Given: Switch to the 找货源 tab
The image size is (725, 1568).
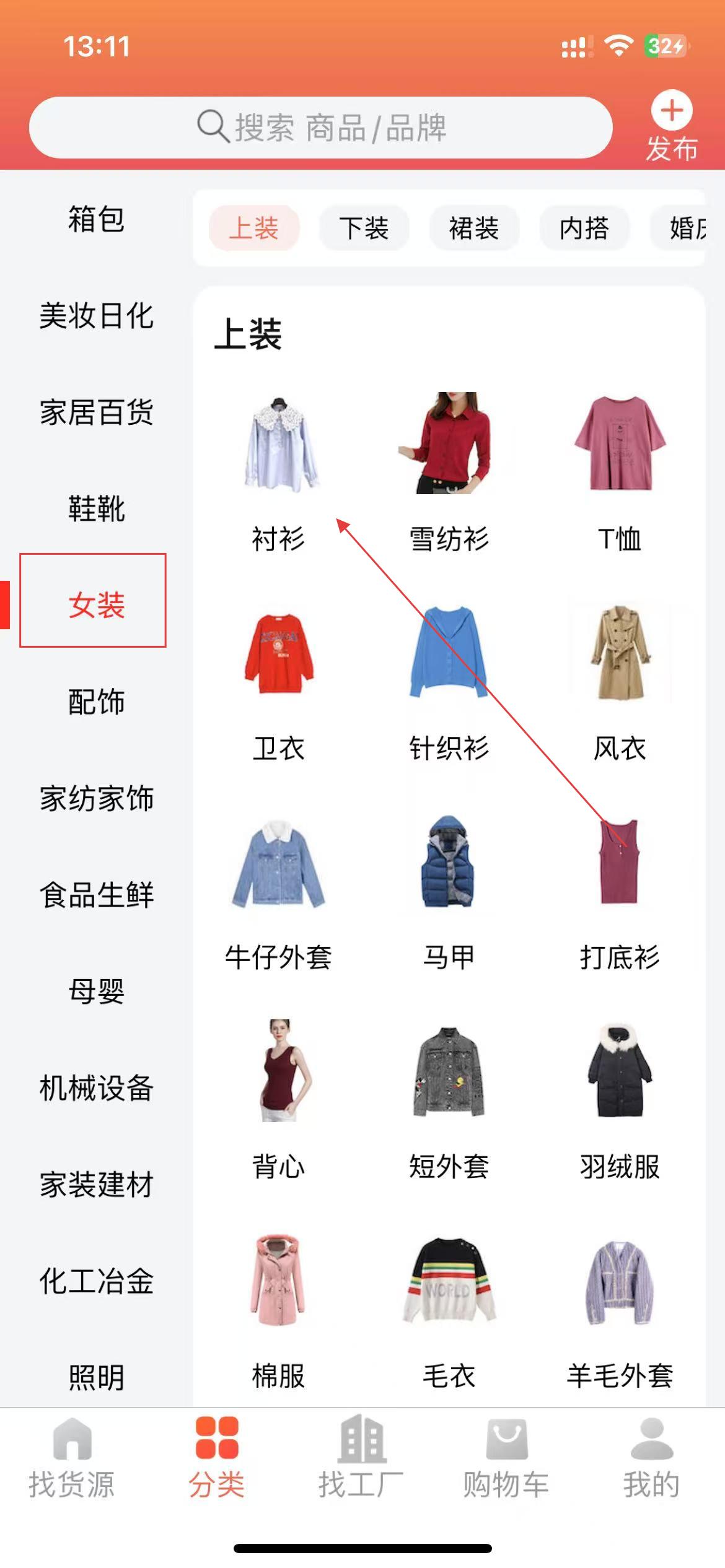Looking at the screenshot, I should click(72, 1457).
